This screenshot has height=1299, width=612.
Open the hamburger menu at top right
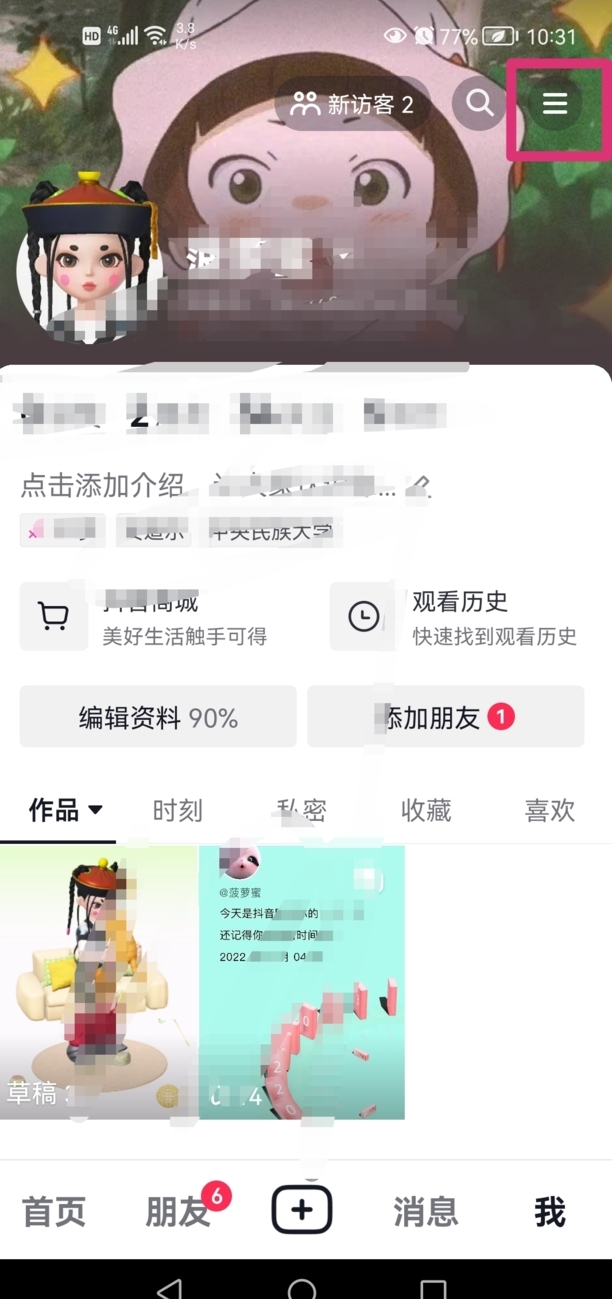pos(555,104)
